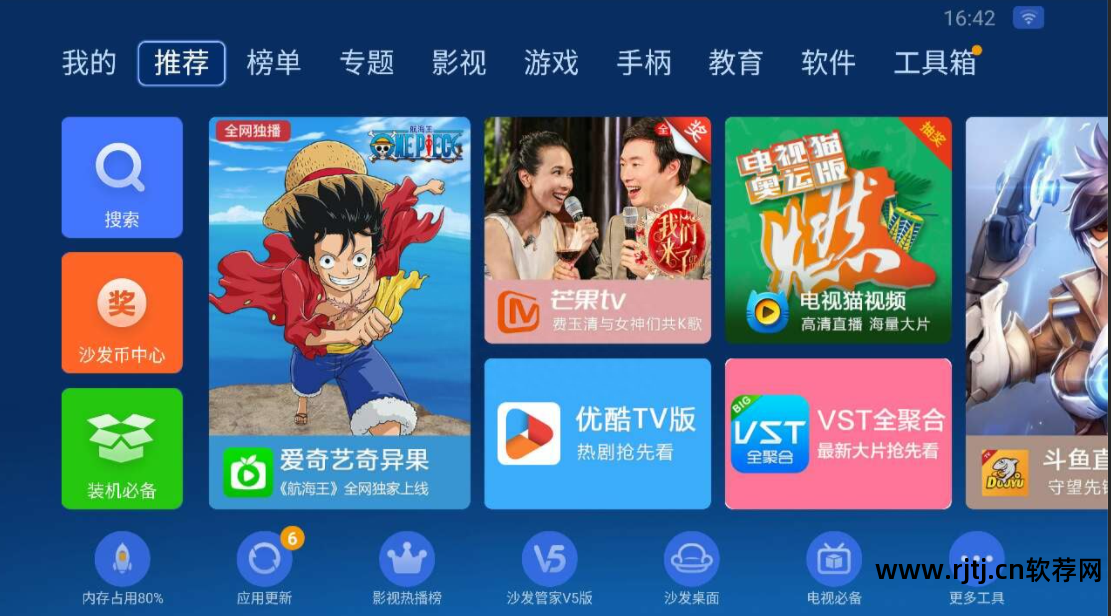The height and width of the screenshot is (616, 1111).
Task: Select the 游戏 tab
Action: click(x=551, y=63)
